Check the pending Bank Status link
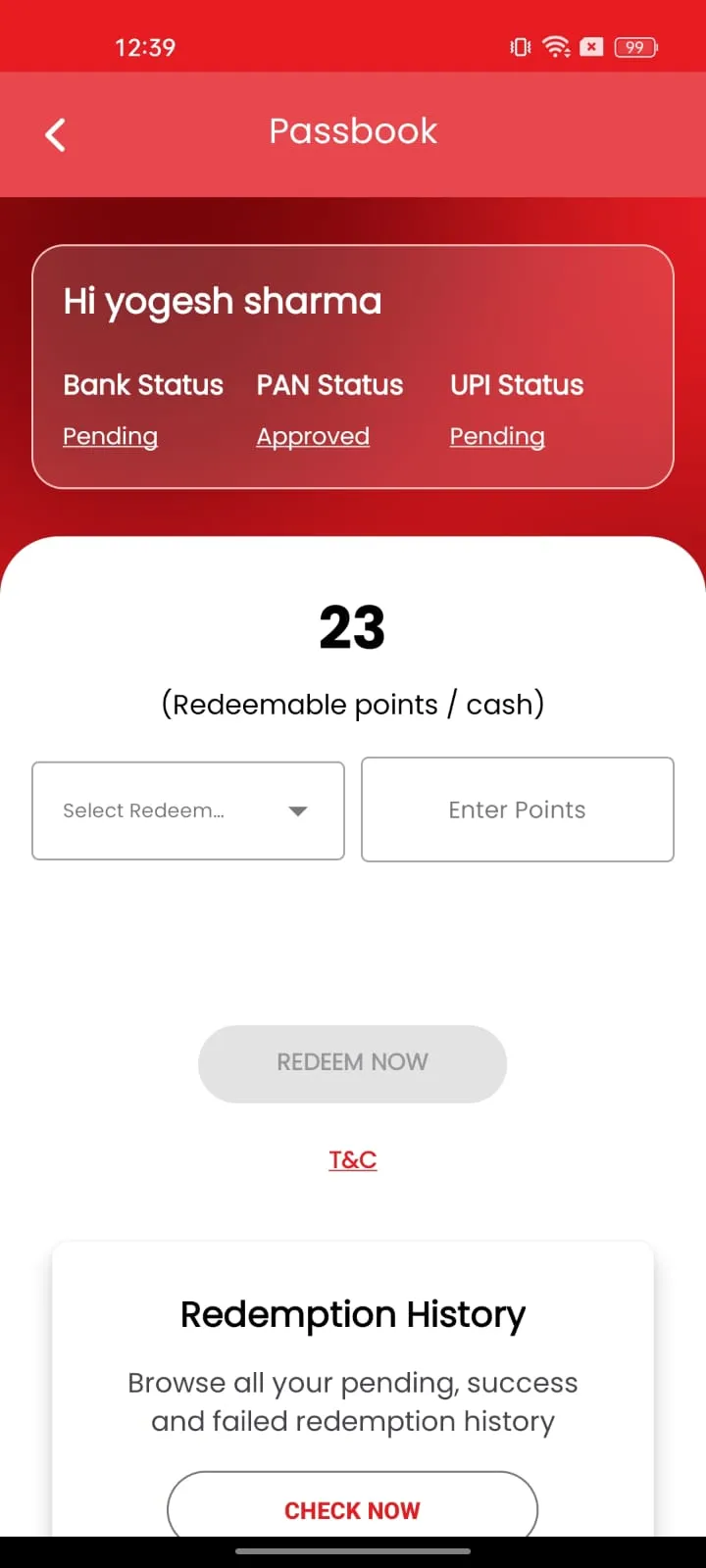Screen dimensions: 706x1568 [x=110, y=436]
